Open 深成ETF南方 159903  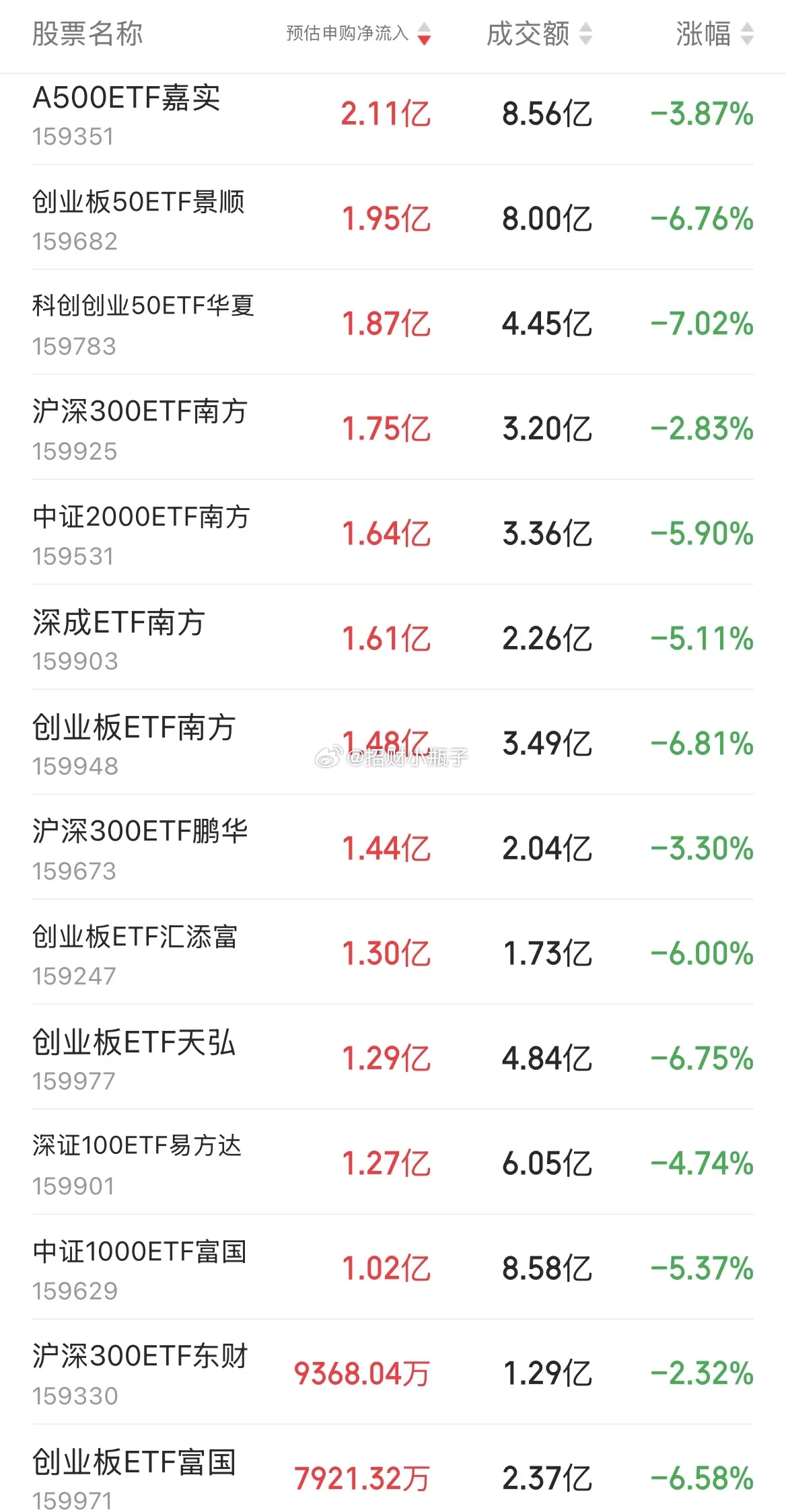[393, 638]
